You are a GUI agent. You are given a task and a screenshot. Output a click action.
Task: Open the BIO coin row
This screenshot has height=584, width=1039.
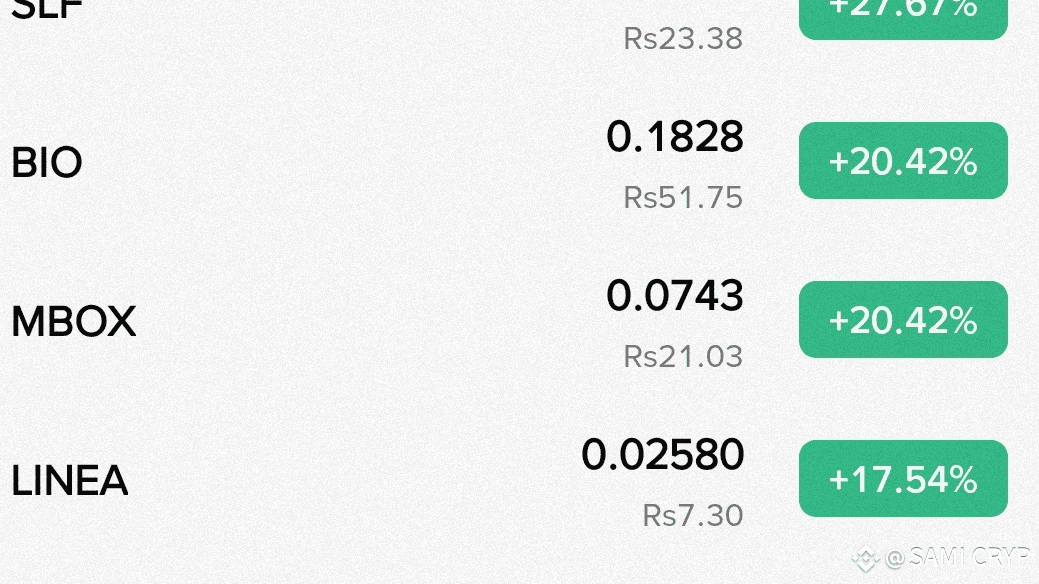point(520,161)
